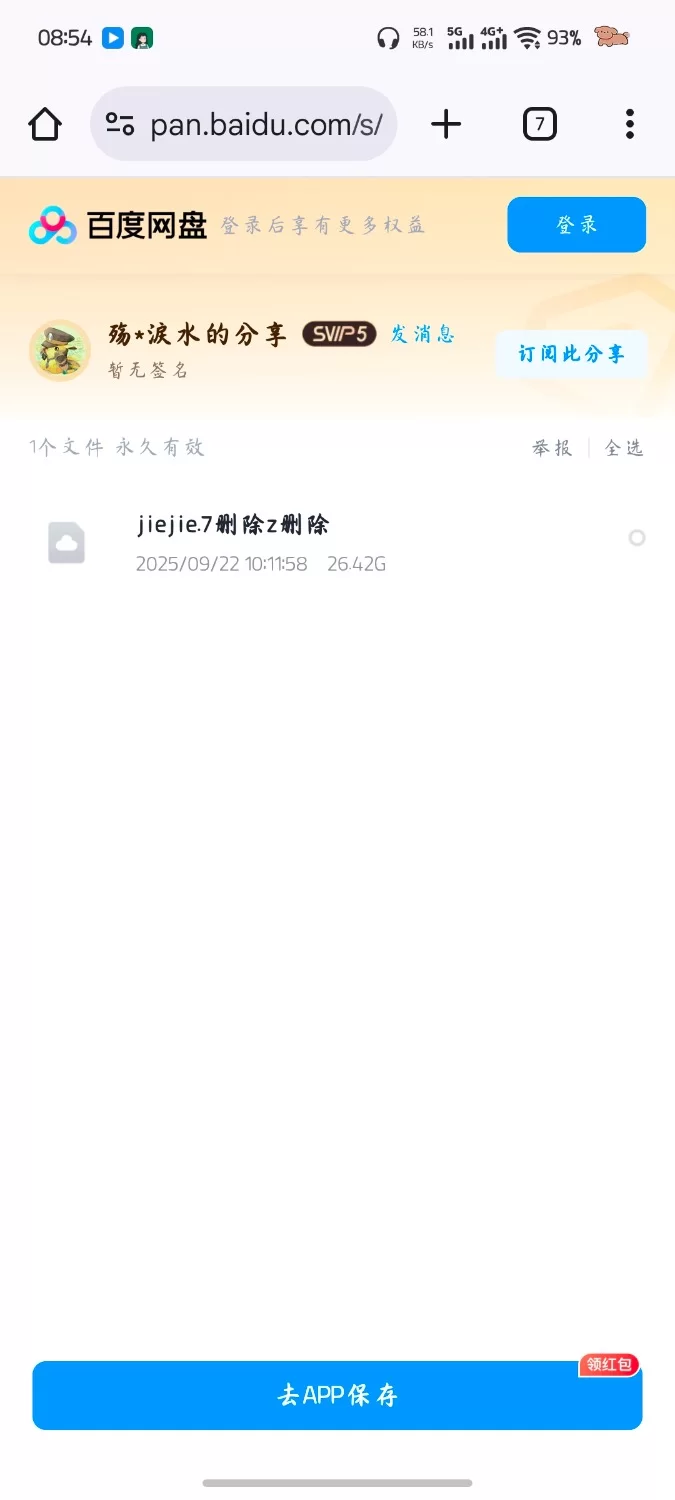Open the sharer's profile avatar
675x1500 pixels.
[60, 351]
